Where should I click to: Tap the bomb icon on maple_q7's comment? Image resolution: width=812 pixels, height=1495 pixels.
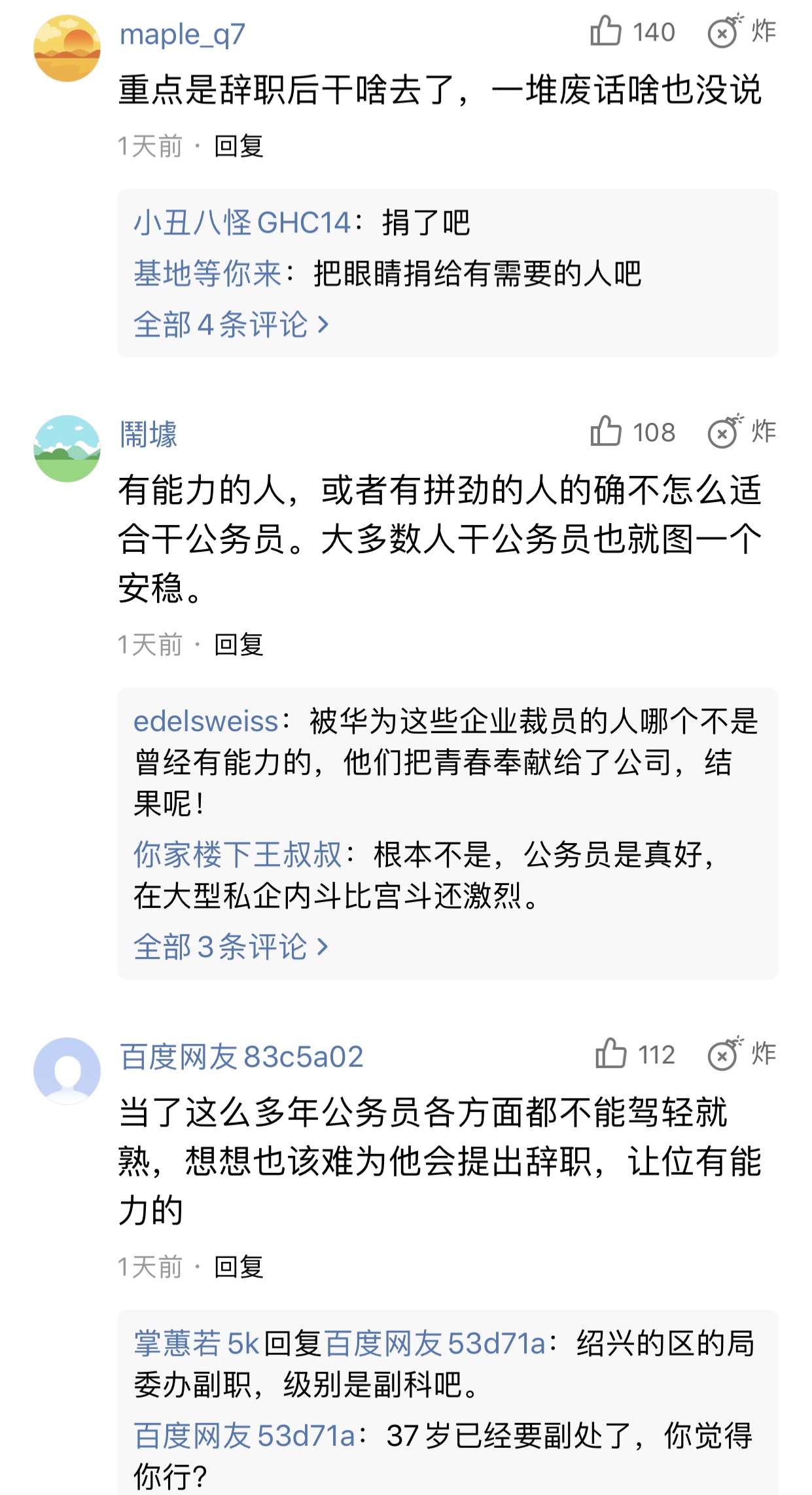click(722, 32)
